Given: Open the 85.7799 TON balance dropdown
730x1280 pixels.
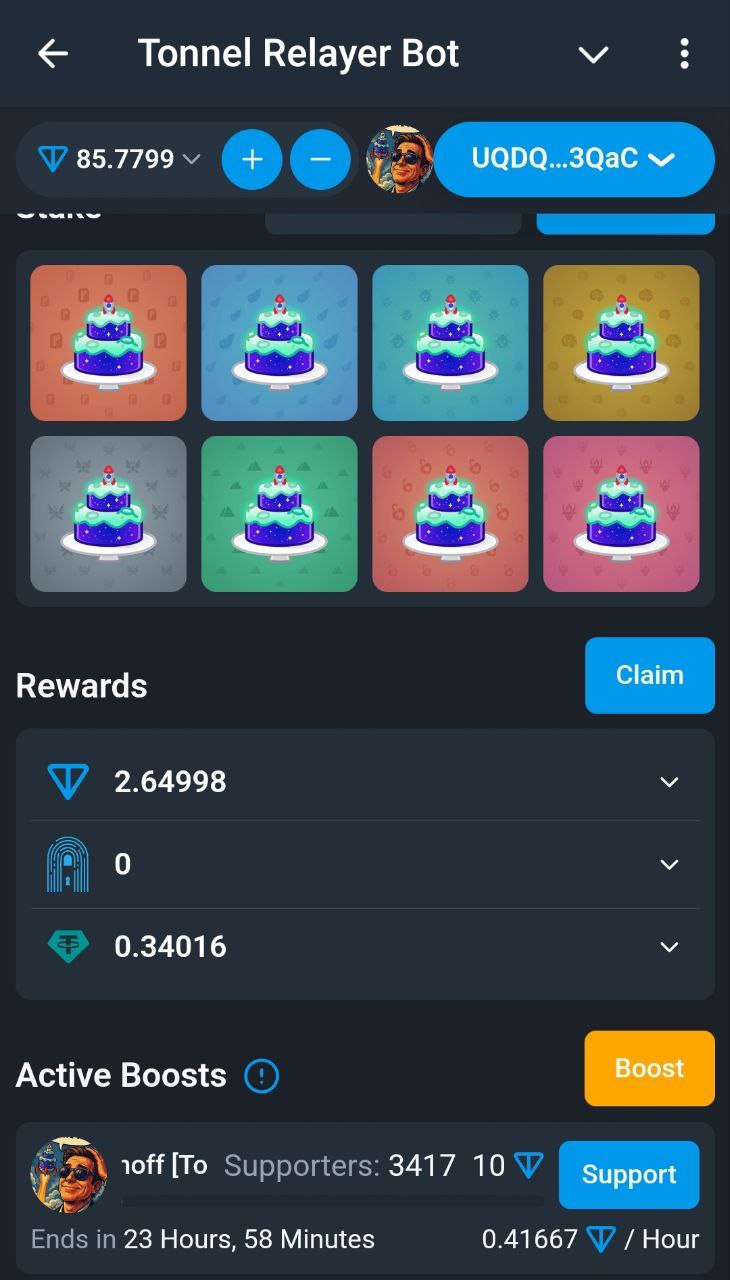Looking at the screenshot, I should [x=119, y=159].
